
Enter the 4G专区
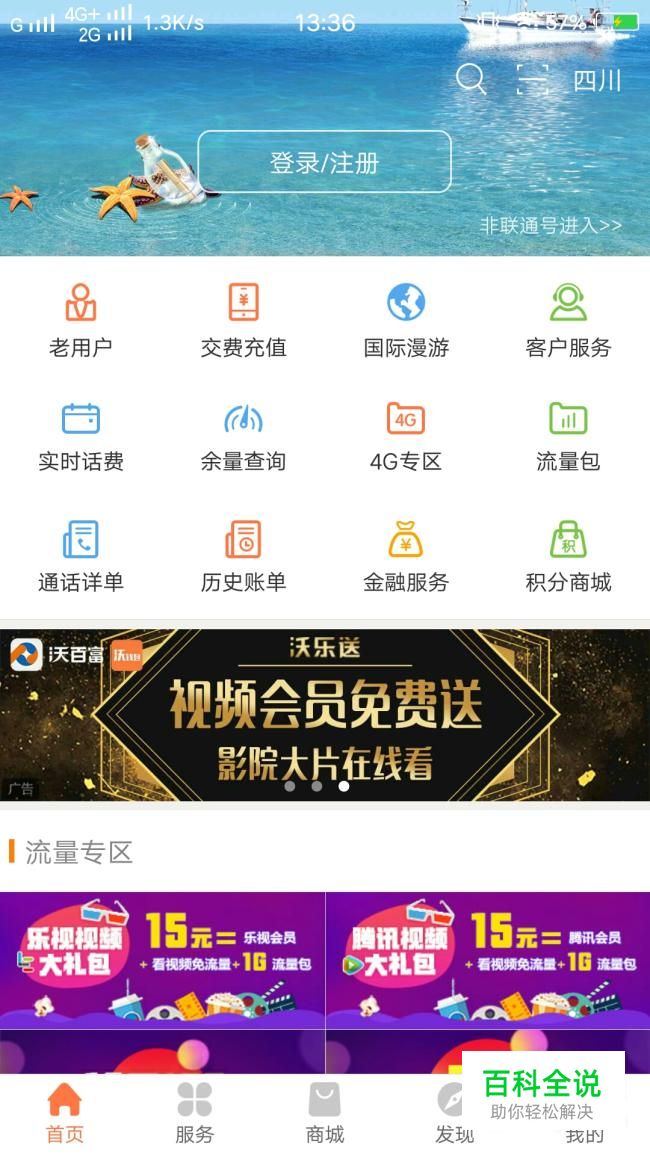(x=406, y=437)
